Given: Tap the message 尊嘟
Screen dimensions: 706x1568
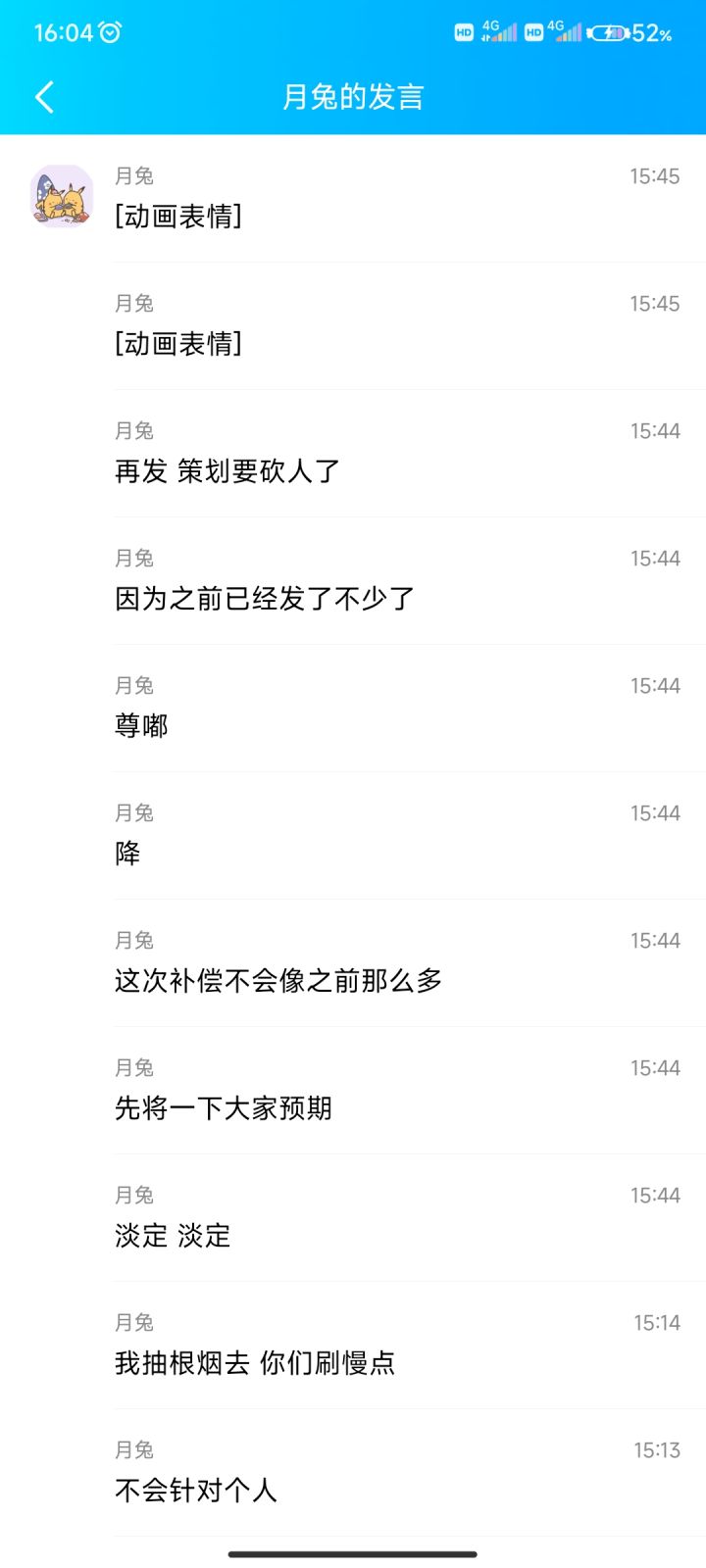Looking at the screenshot, I should point(142,726).
